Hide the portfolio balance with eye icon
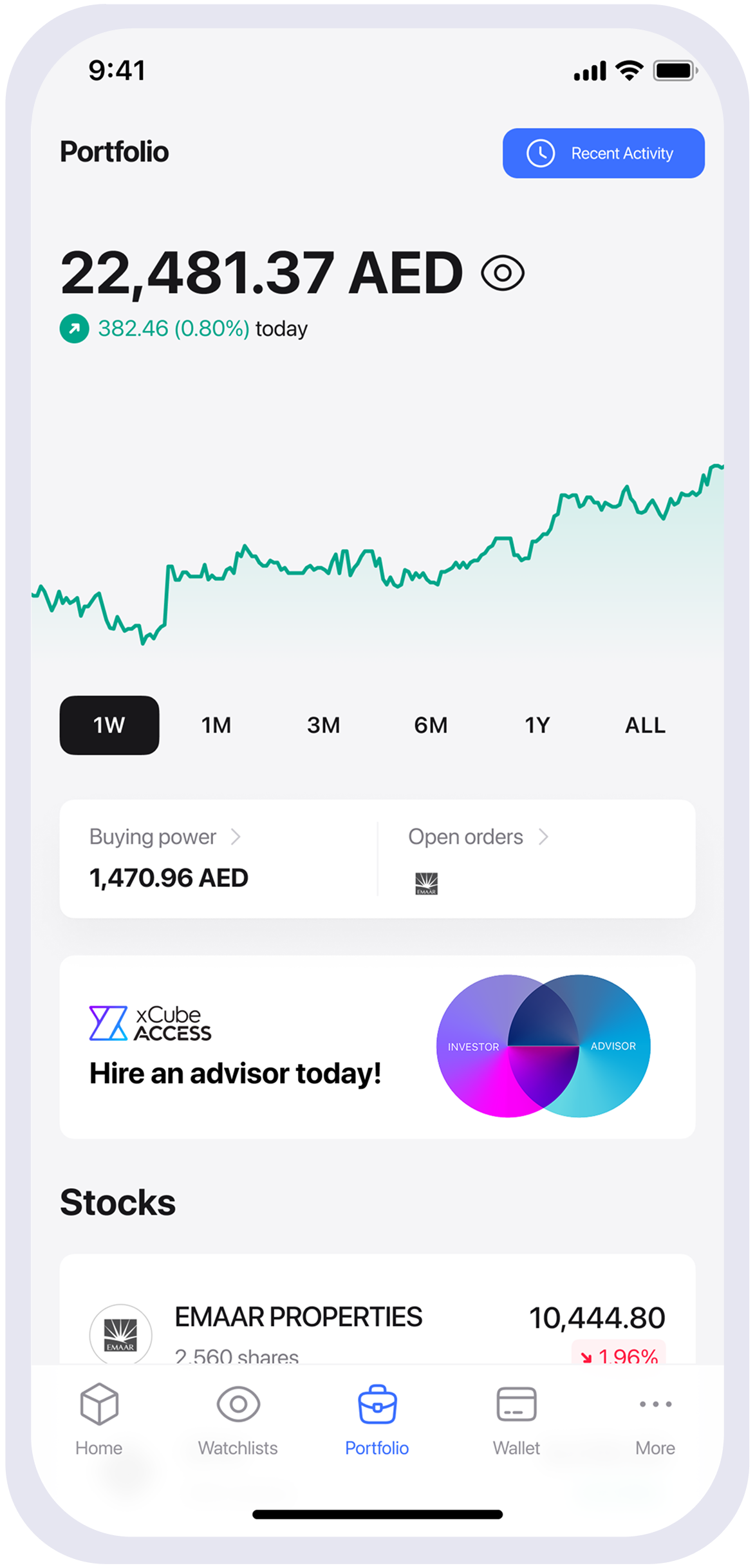The width and height of the screenshot is (755, 1568). click(503, 274)
